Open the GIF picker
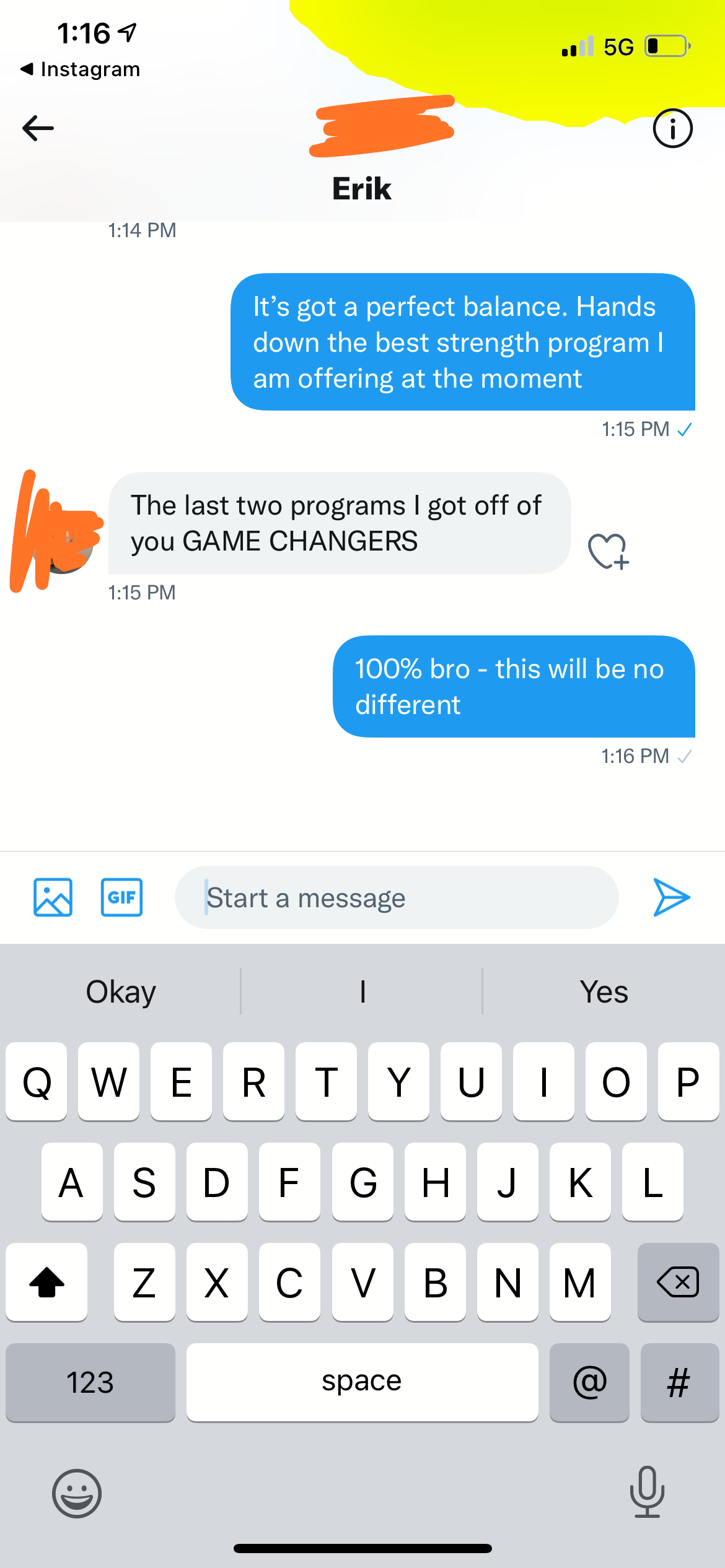The image size is (725, 1568). pos(121,897)
